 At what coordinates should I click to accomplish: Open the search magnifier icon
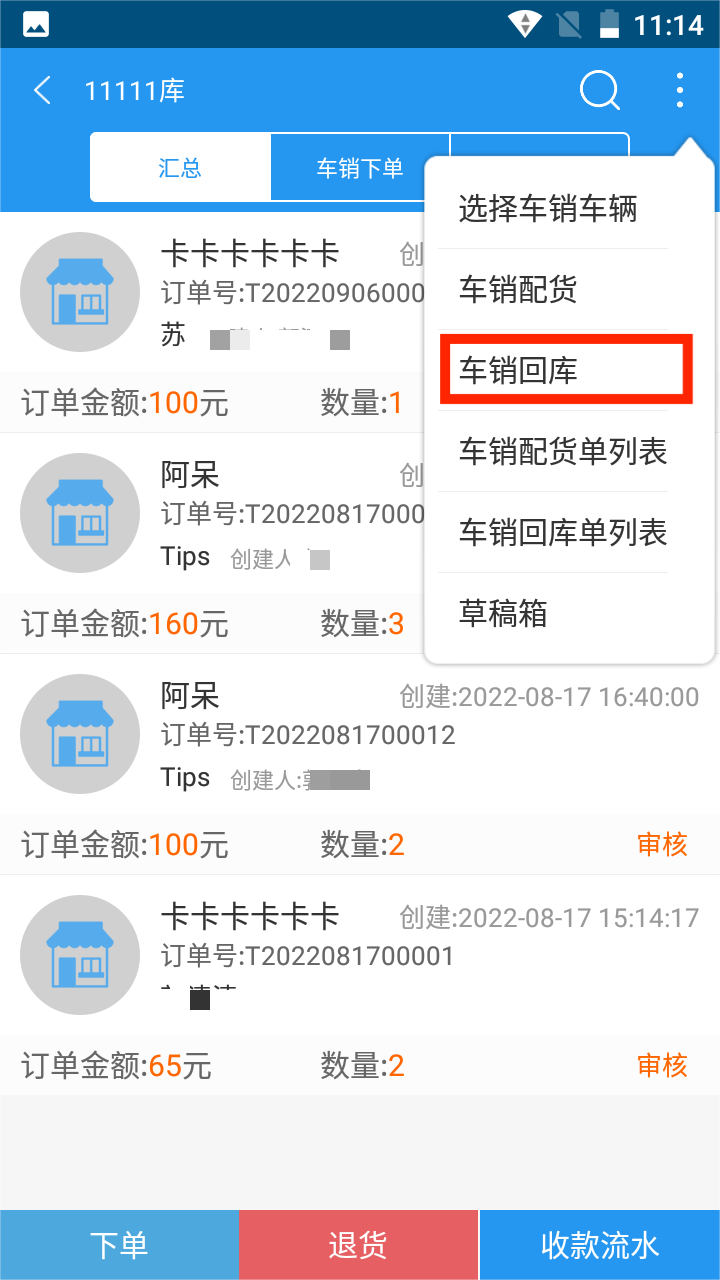tap(600, 91)
